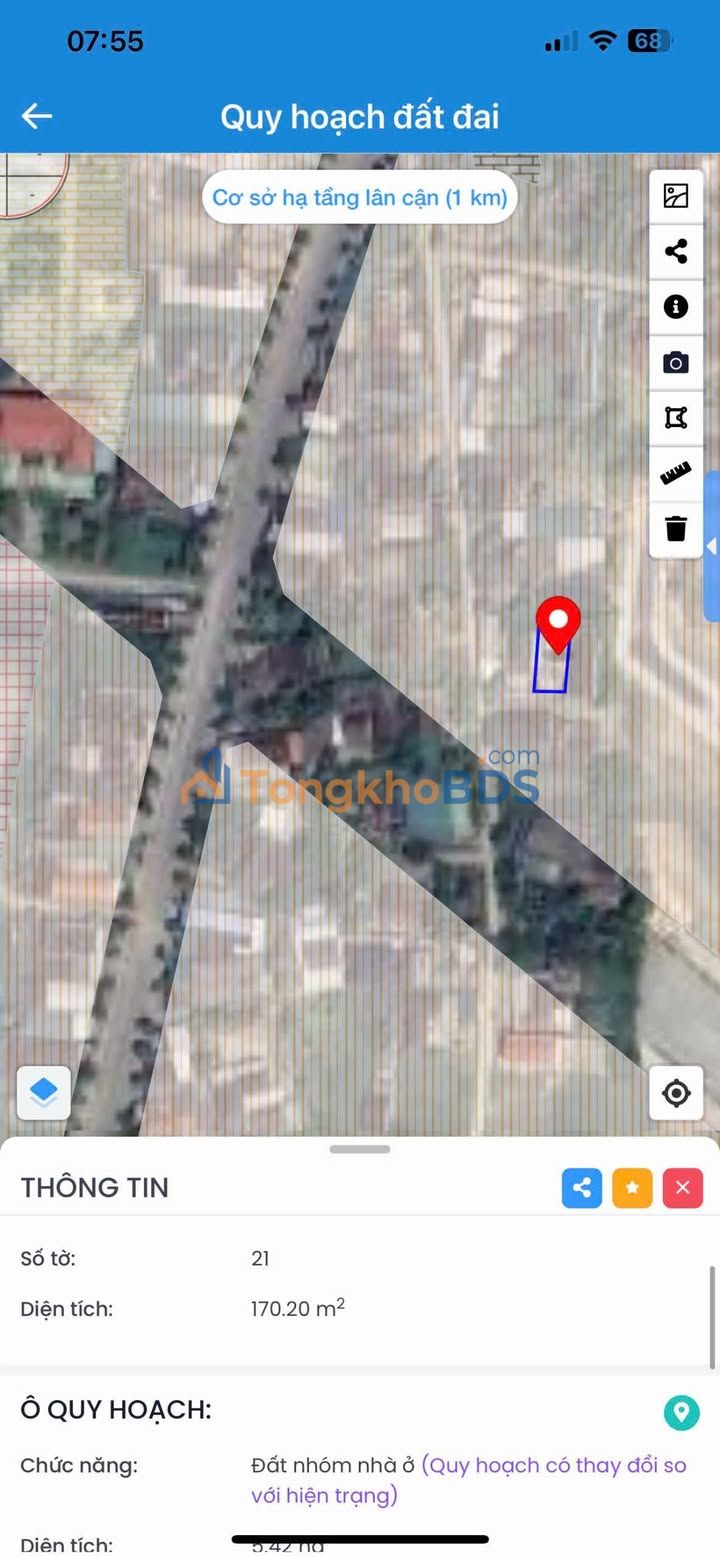Activate the ruler measuring tool
Image resolution: width=720 pixels, height=1557 pixels.
676,472
